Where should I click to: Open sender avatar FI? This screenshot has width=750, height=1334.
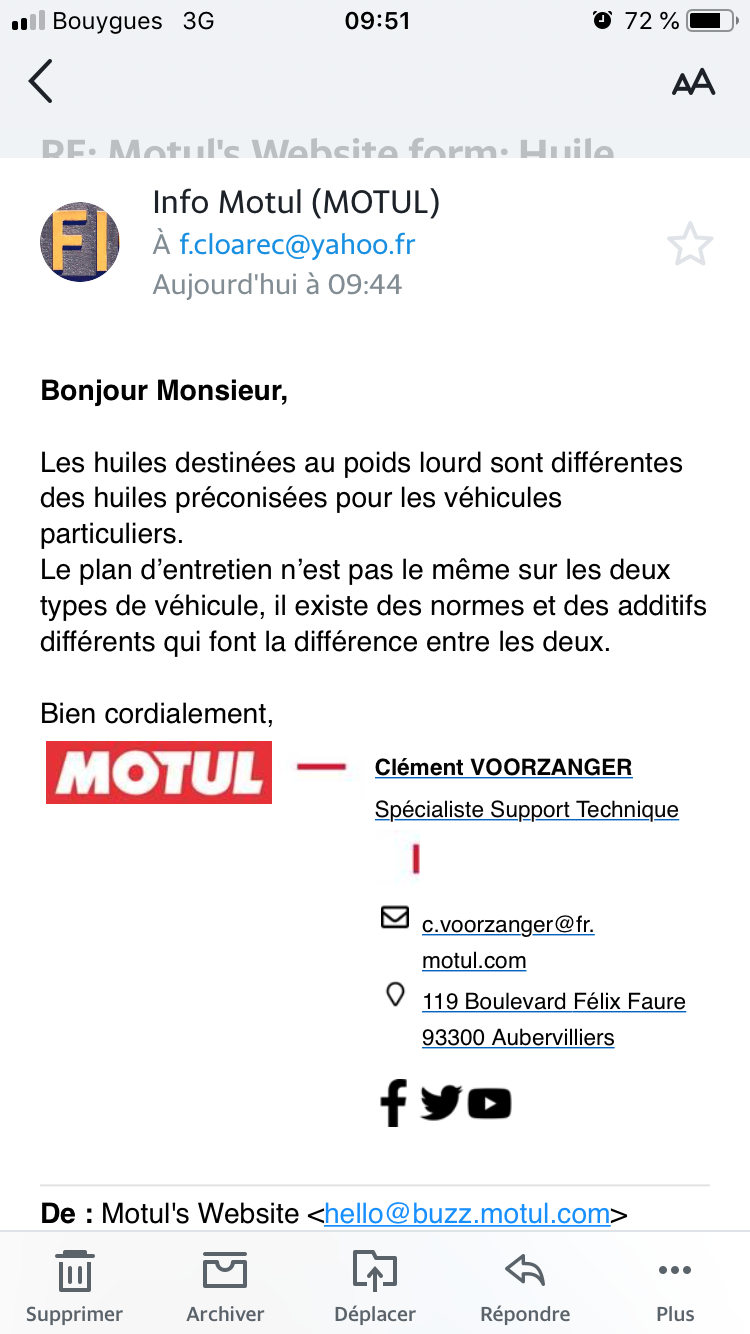tap(80, 242)
